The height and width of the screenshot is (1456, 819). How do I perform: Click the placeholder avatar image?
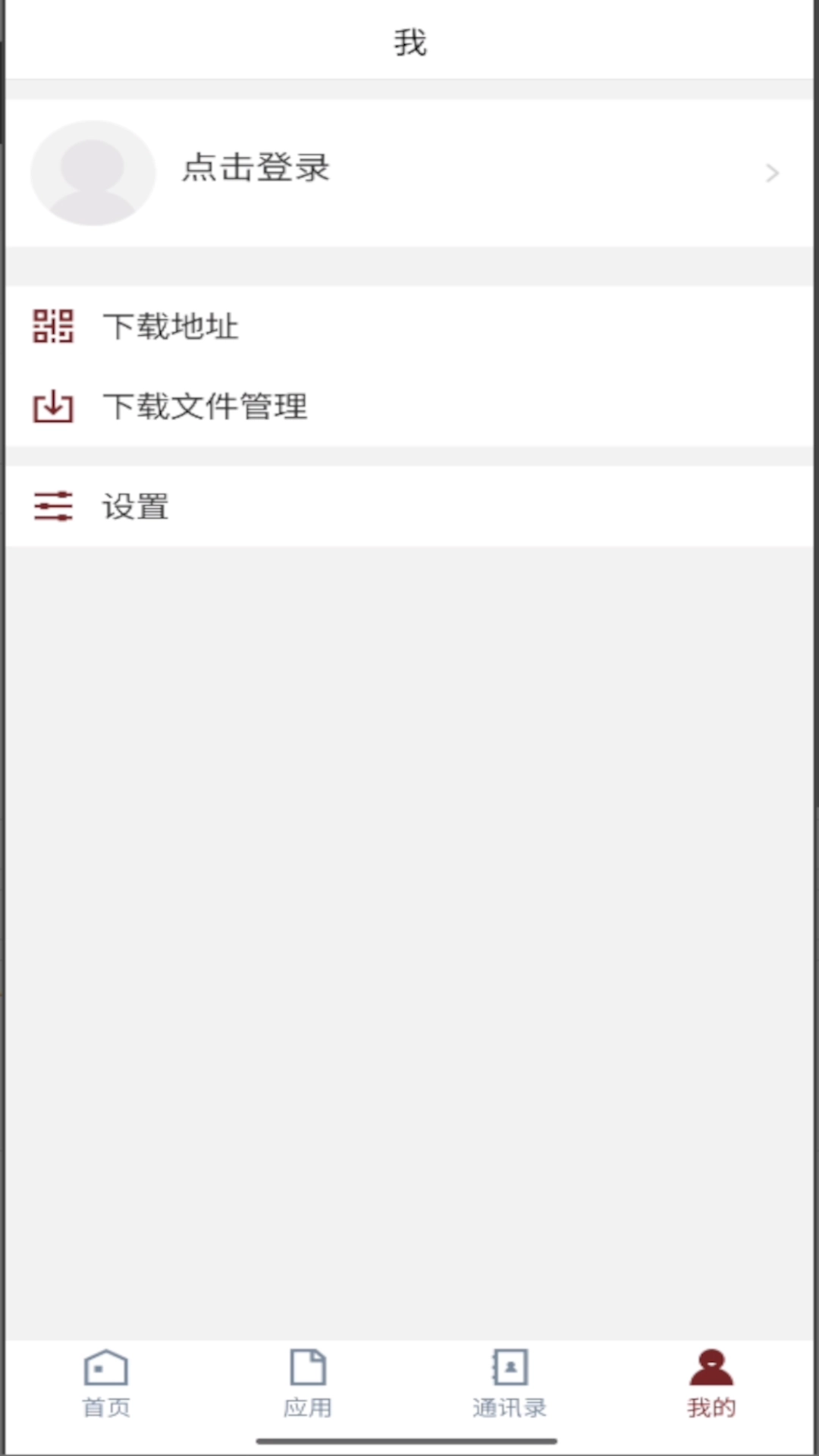[x=93, y=172]
